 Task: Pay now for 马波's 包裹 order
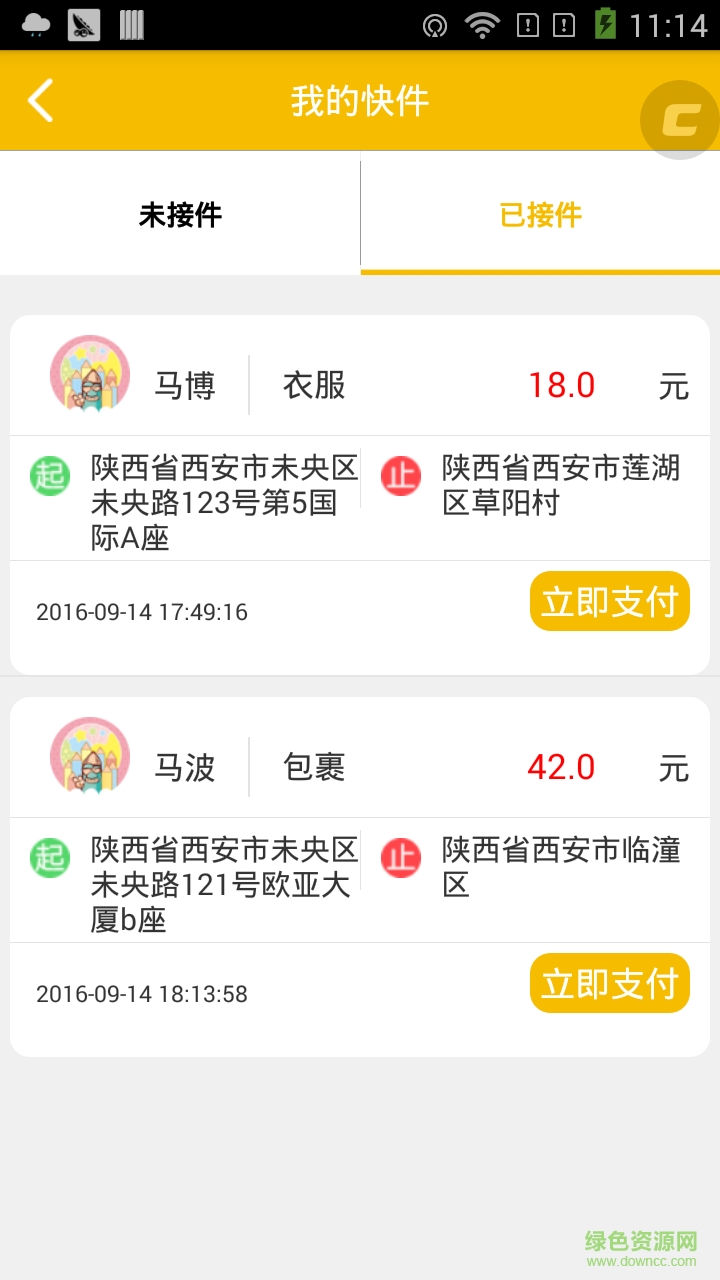tap(609, 983)
